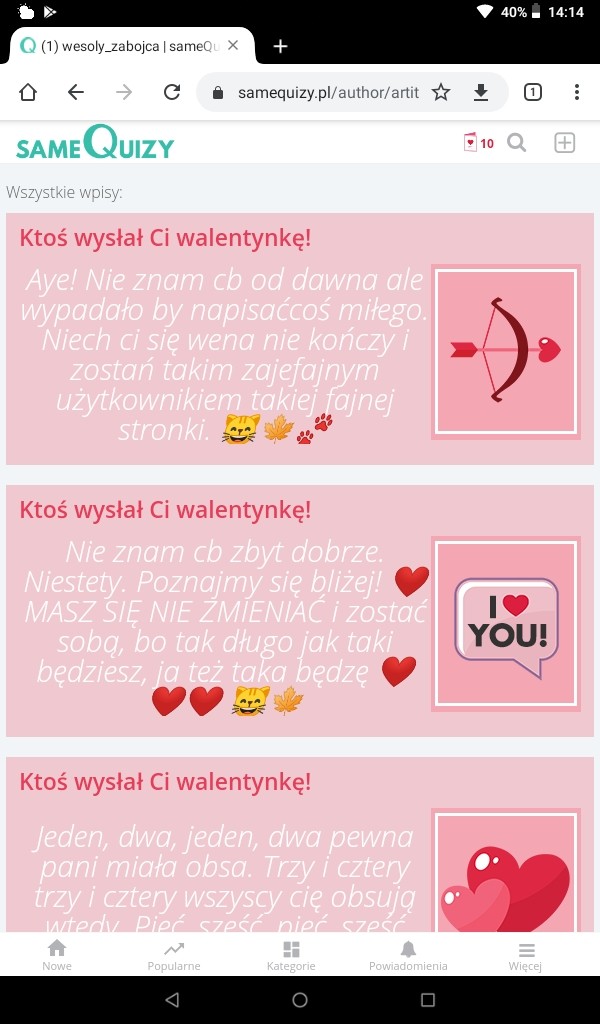600x1024 pixels.
Task: Navigate back in the browser
Action: point(76,93)
